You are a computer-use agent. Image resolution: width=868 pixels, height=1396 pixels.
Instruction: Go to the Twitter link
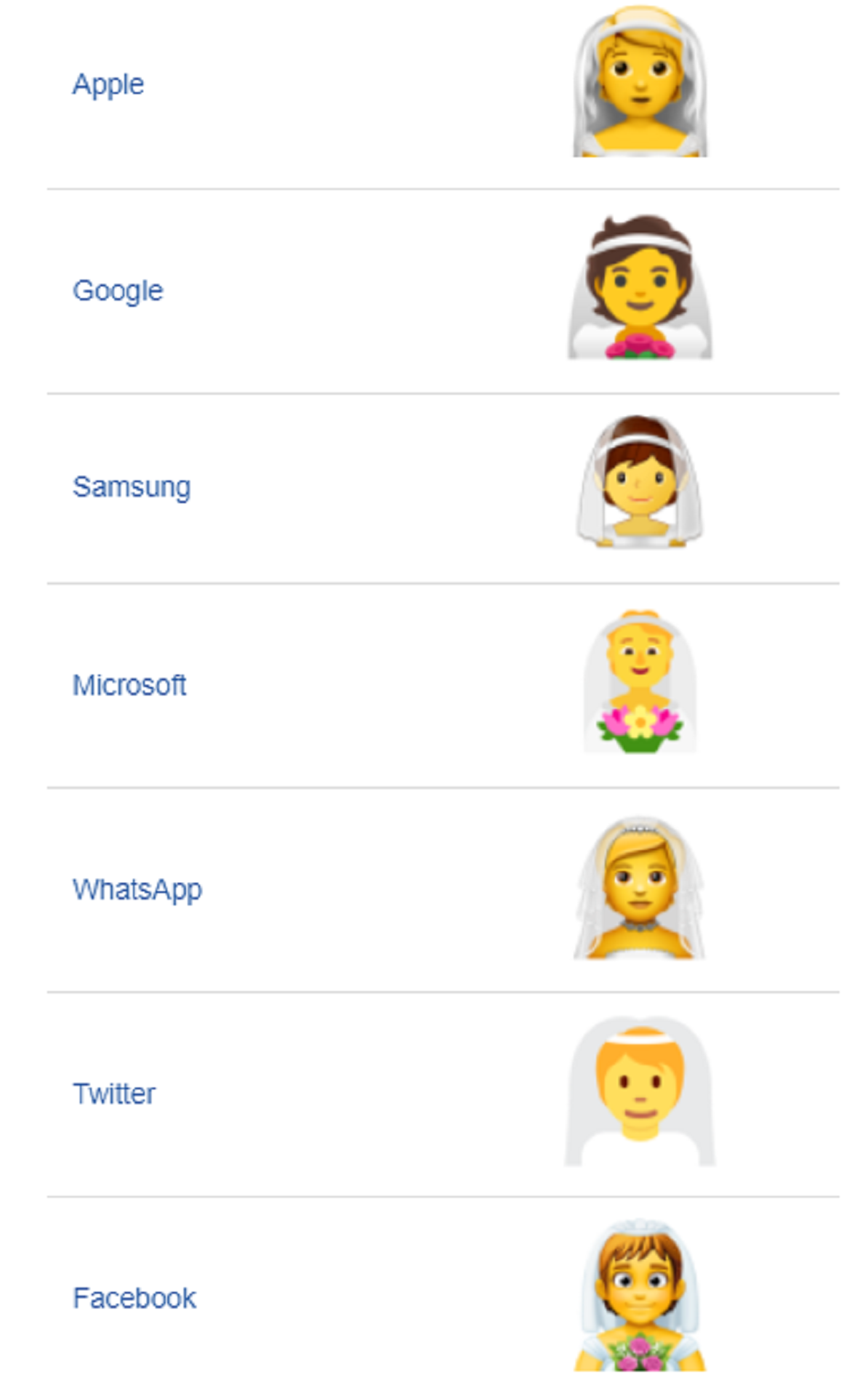[114, 1094]
